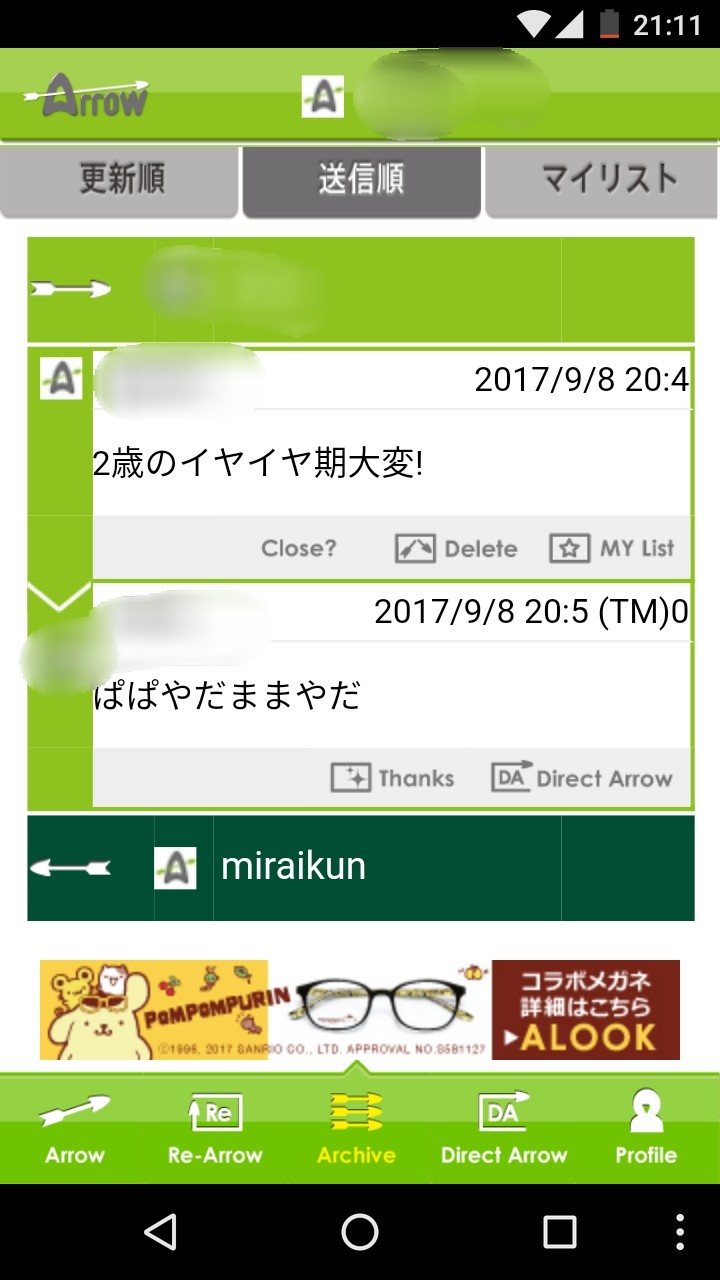Send Thanks for the ぱぱやだままやだ reply
Image resolution: width=720 pixels, height=1280 pixels.
pyautogui.click(x=392, y=778)
